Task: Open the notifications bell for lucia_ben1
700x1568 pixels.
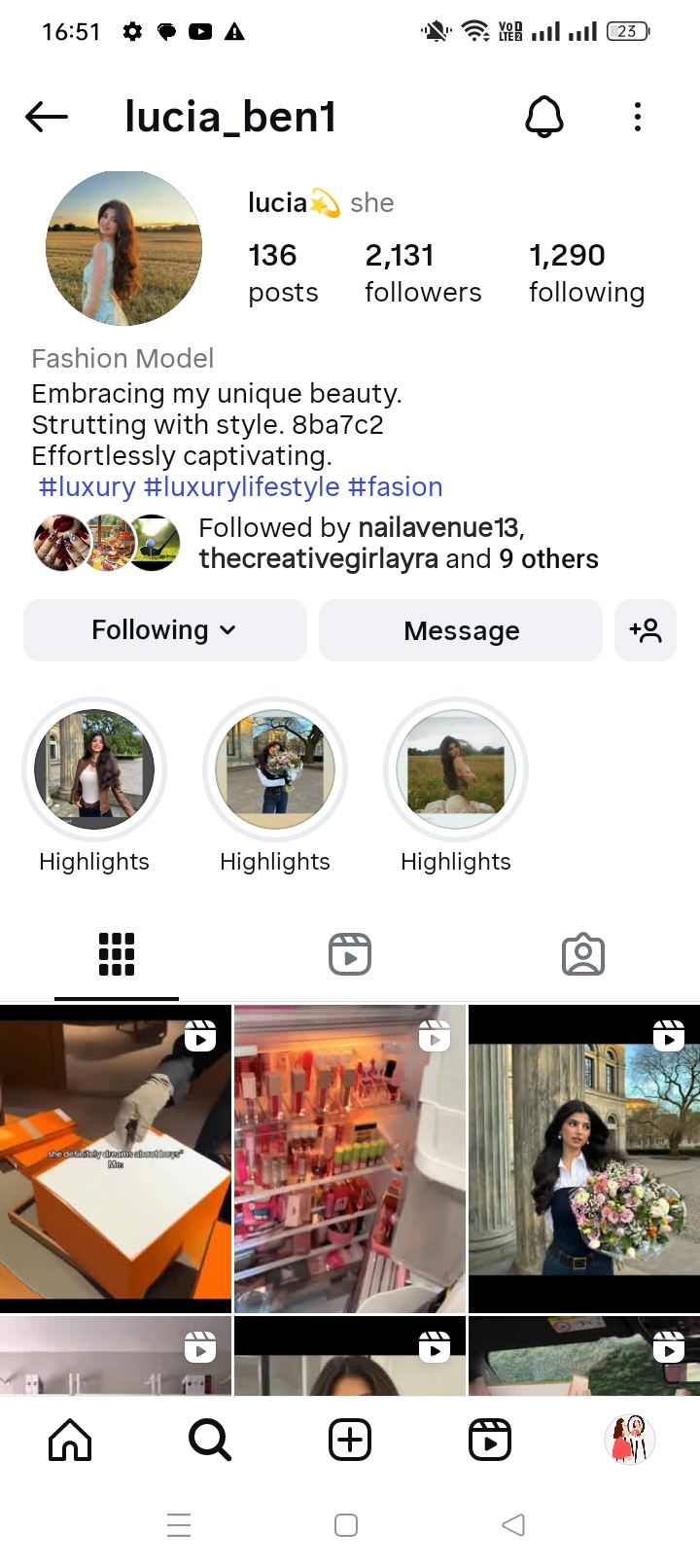Action: 544,118
